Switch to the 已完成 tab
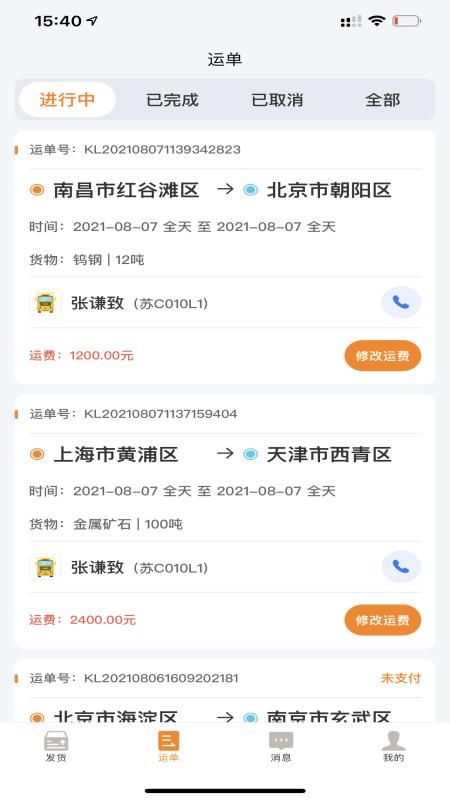Screen dimensions: 450x800 172,100
